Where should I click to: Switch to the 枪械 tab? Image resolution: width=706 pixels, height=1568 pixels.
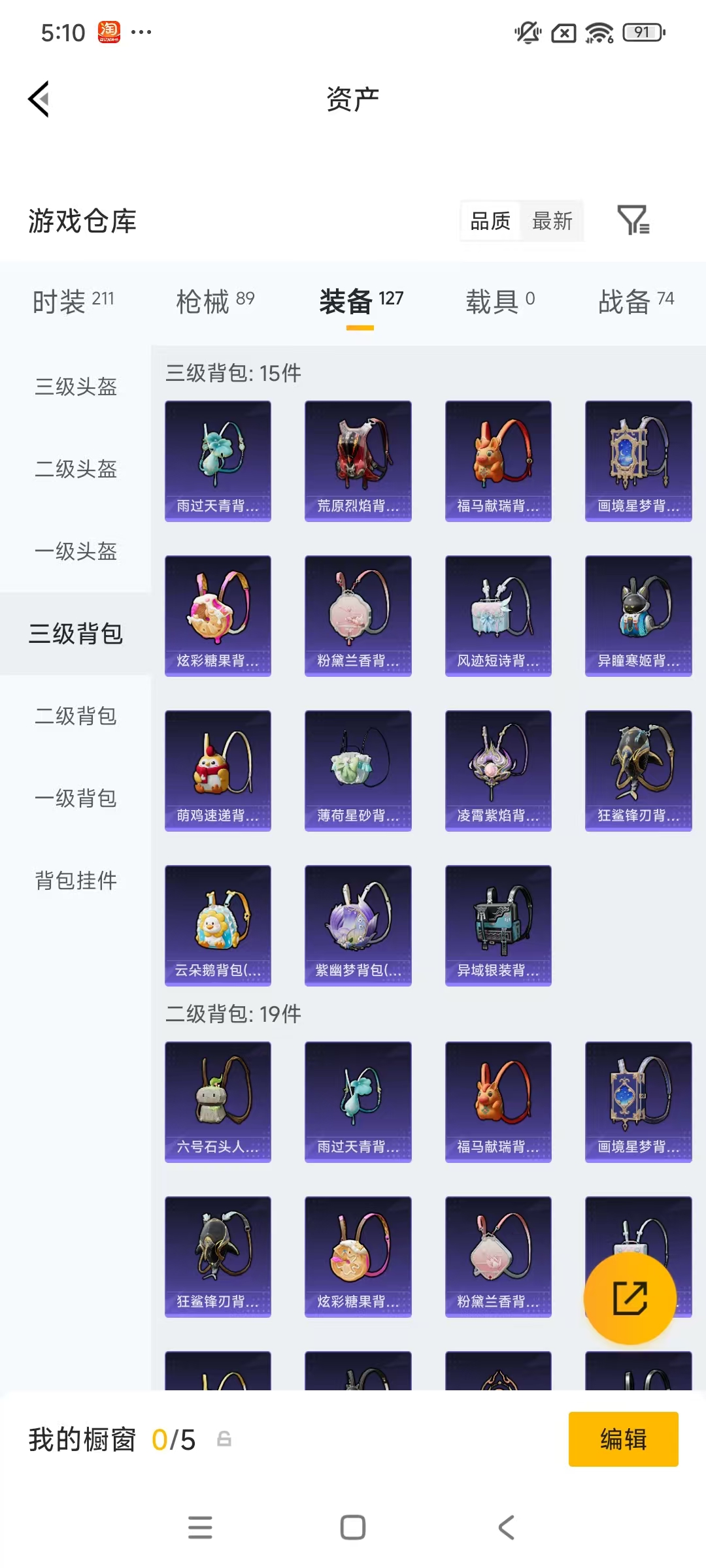(x=215, y=301)
